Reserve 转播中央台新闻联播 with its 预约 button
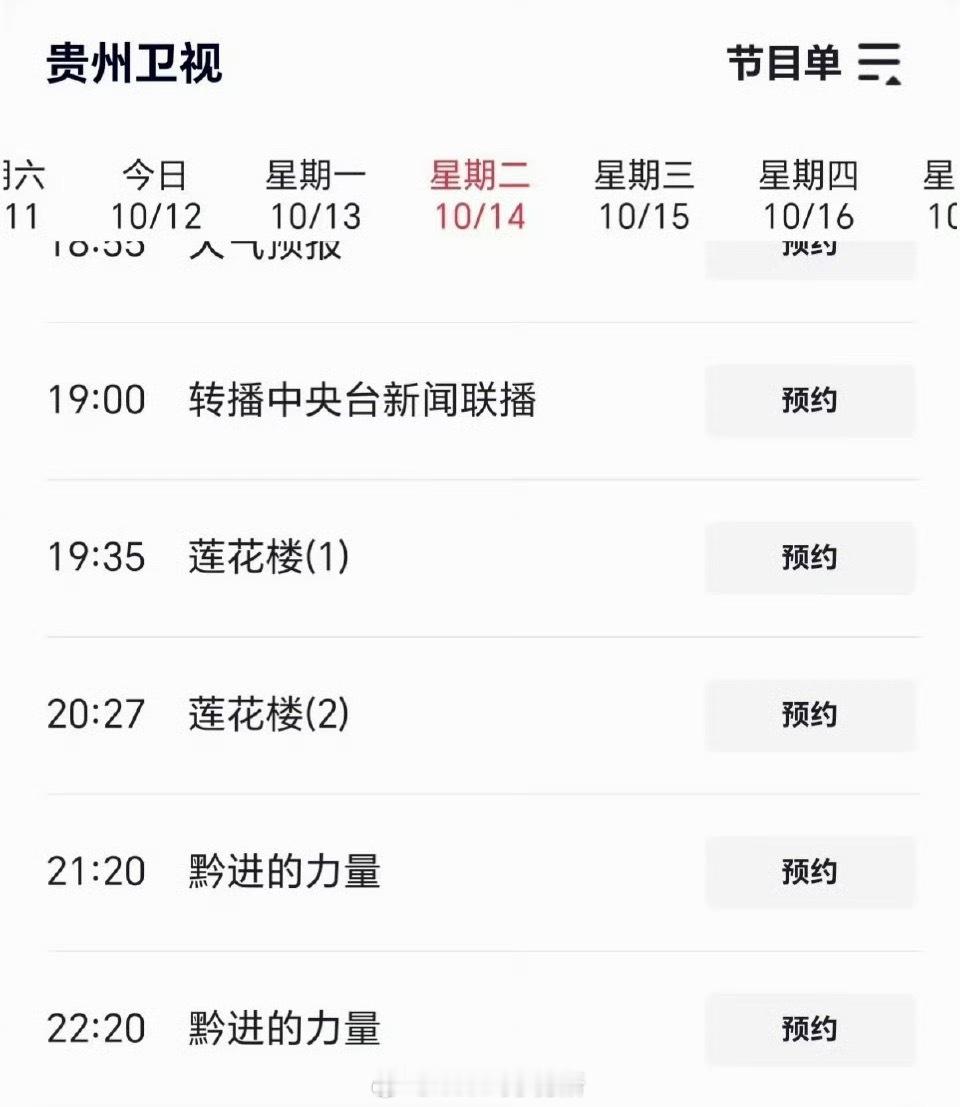This screenshot has width=960, height=1107. click(x=810, y=401)
